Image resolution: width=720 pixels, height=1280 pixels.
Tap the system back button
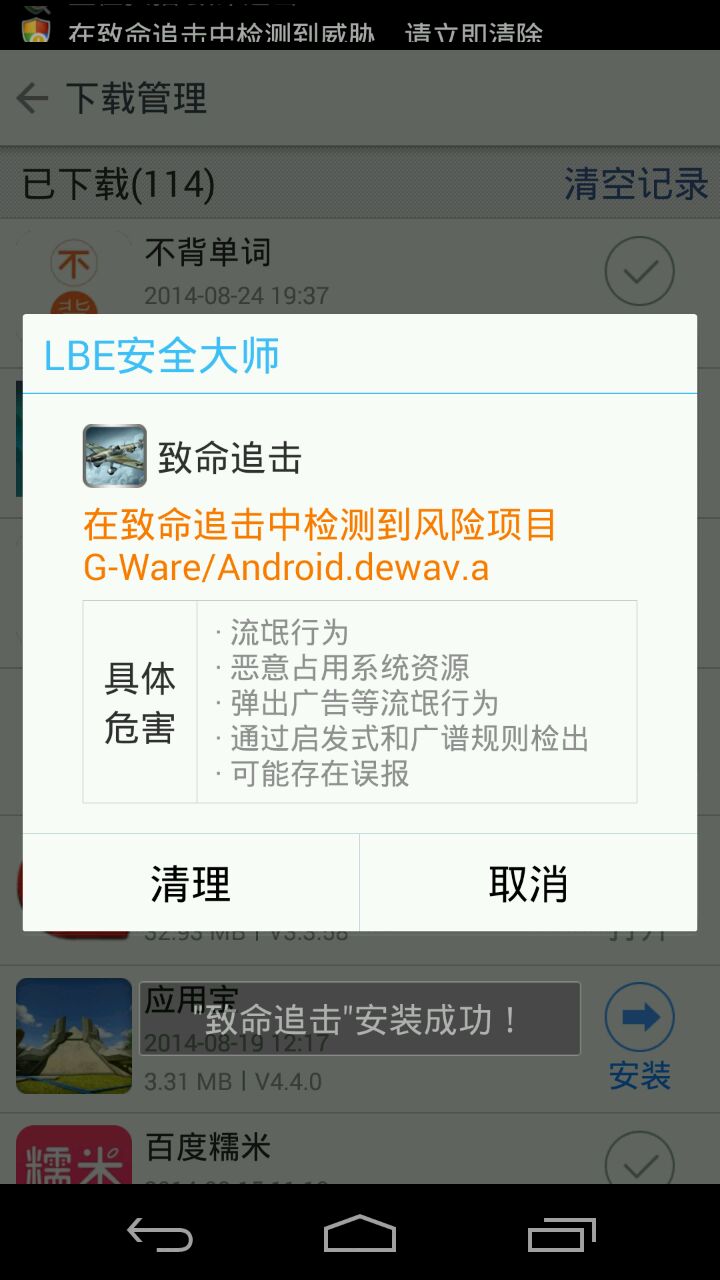click(x=160, y=1234)
